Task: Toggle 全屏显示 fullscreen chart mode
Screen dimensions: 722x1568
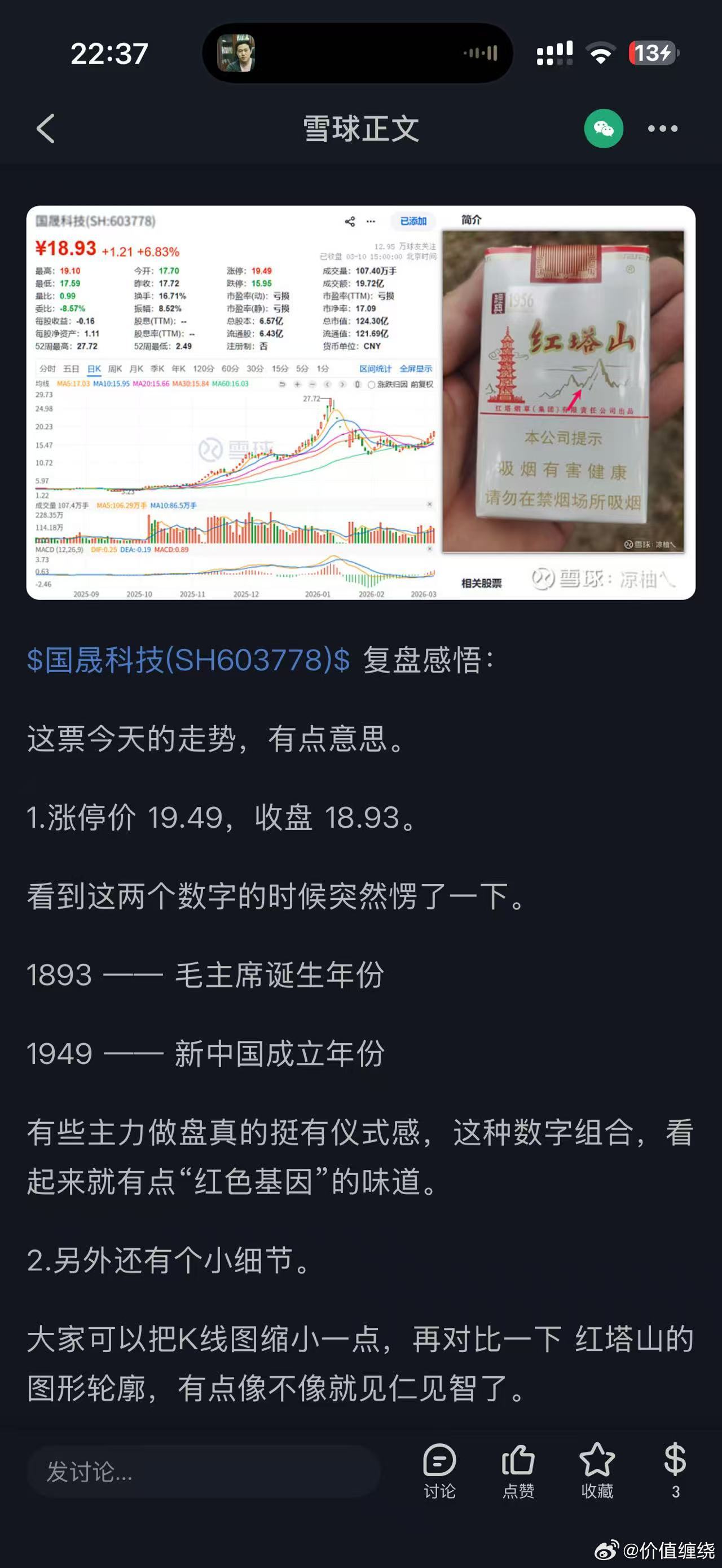Action: [416, 368]
